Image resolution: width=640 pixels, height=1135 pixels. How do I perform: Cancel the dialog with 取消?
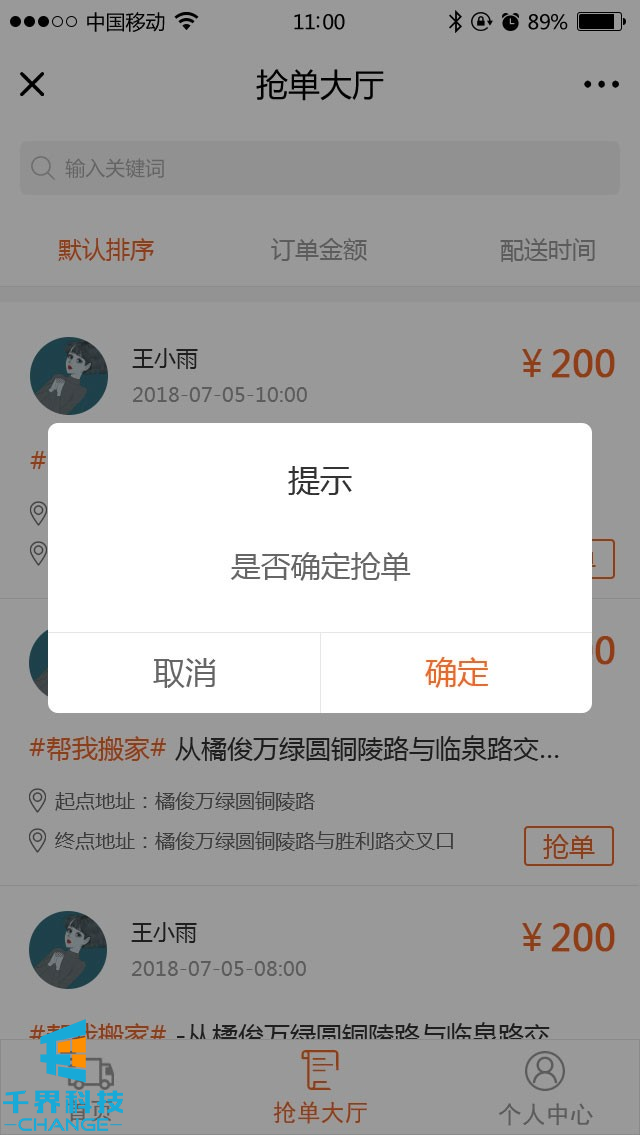point(184,672)
